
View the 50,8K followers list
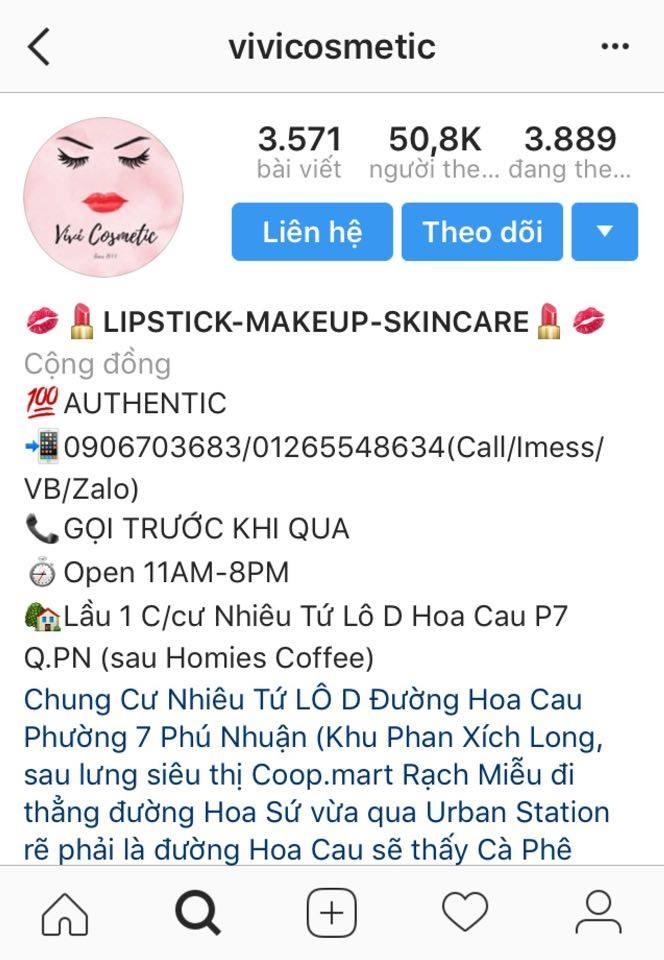(x=434, y=152)
